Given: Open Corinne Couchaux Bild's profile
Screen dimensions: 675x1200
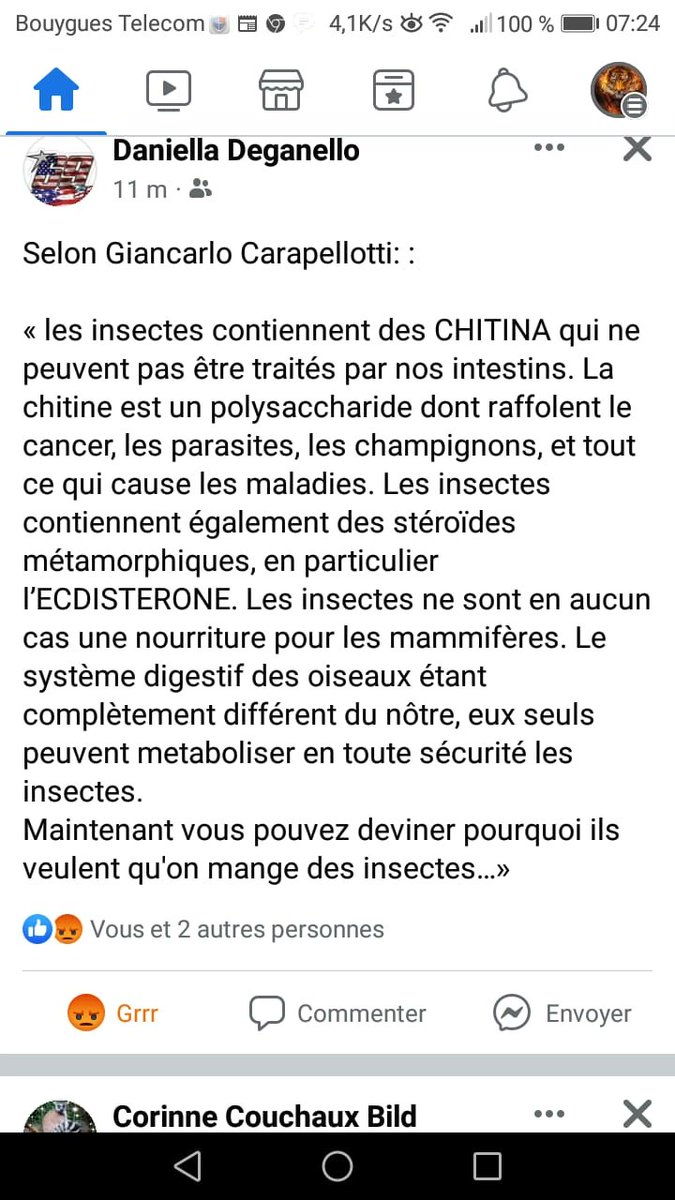Looking at the screenshot, I should click(264, 1116).
